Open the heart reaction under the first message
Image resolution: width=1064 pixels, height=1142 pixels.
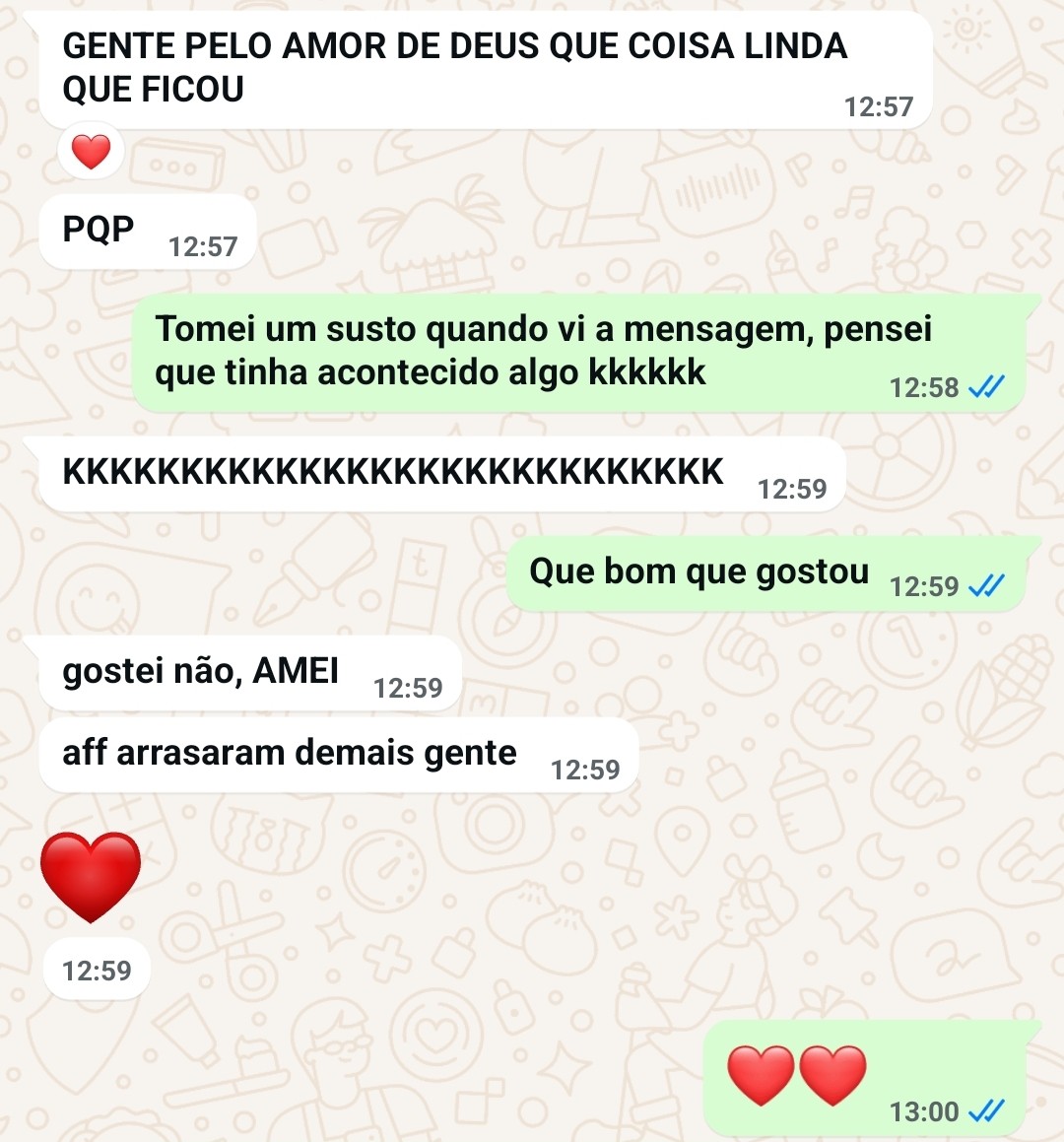pyautogui.click(x=91, y=152)
